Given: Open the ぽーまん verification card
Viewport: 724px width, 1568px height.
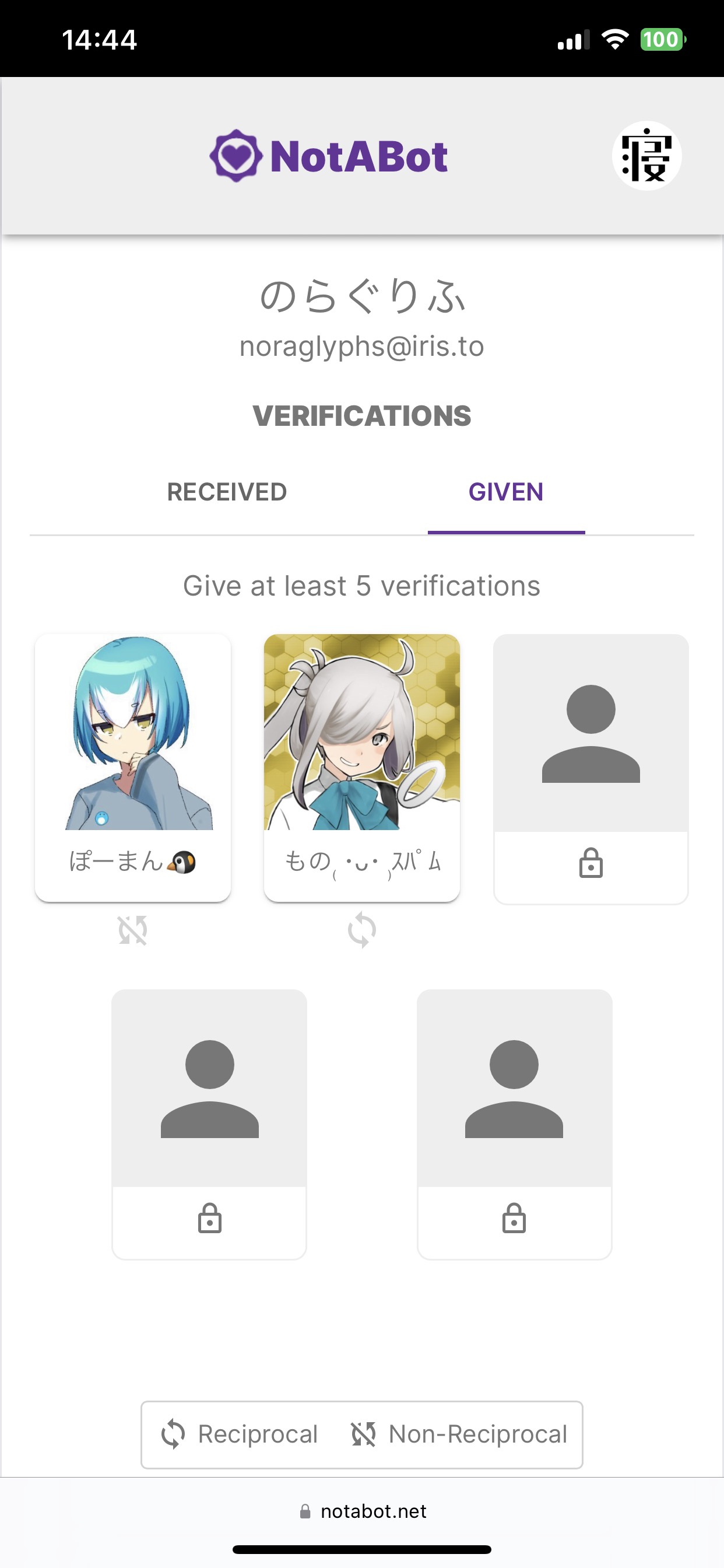Looking at the screenshot, I should [x=133, y=767].
